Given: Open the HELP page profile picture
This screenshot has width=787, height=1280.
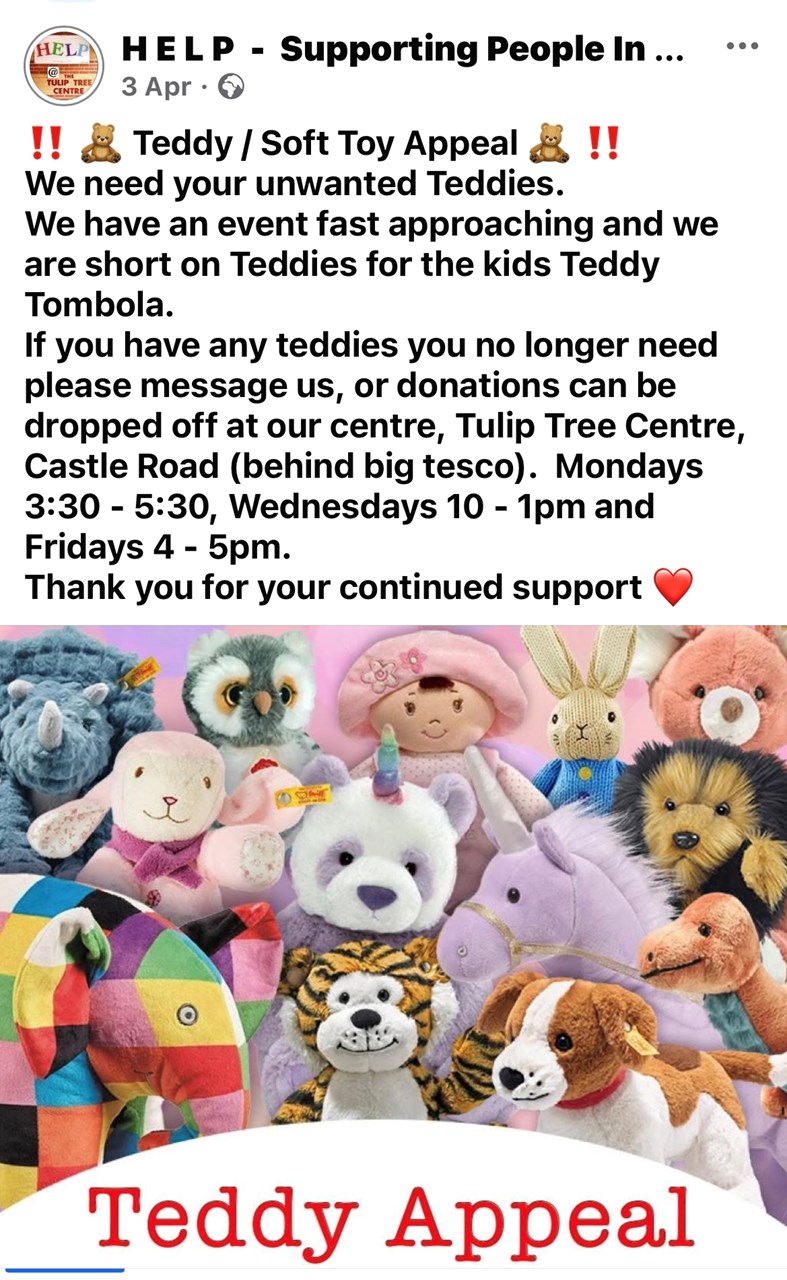Looking at the screenshot, I should click(65, 67).
